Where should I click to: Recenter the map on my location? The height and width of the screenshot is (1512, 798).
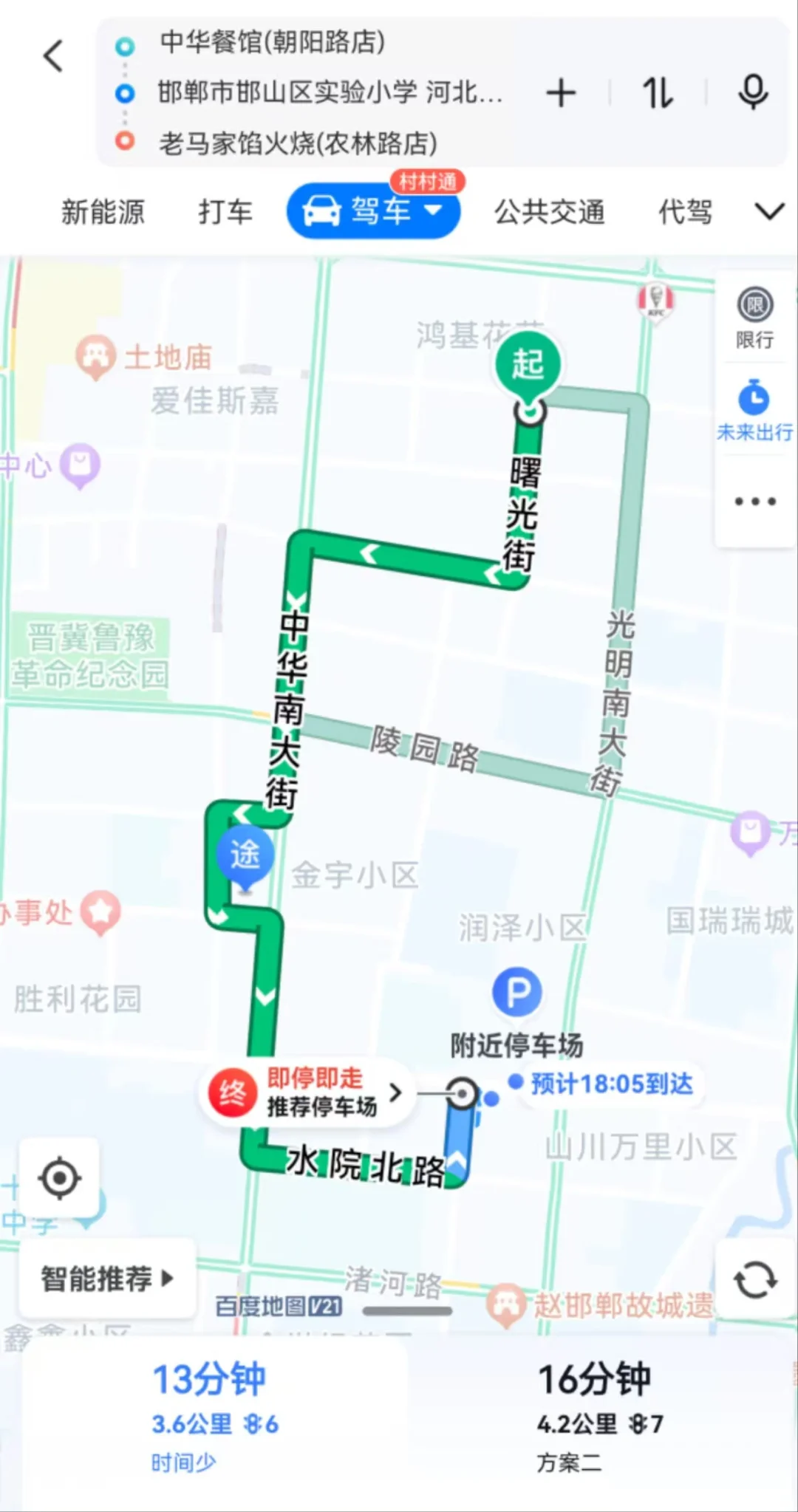click(x=59, y=1178)
